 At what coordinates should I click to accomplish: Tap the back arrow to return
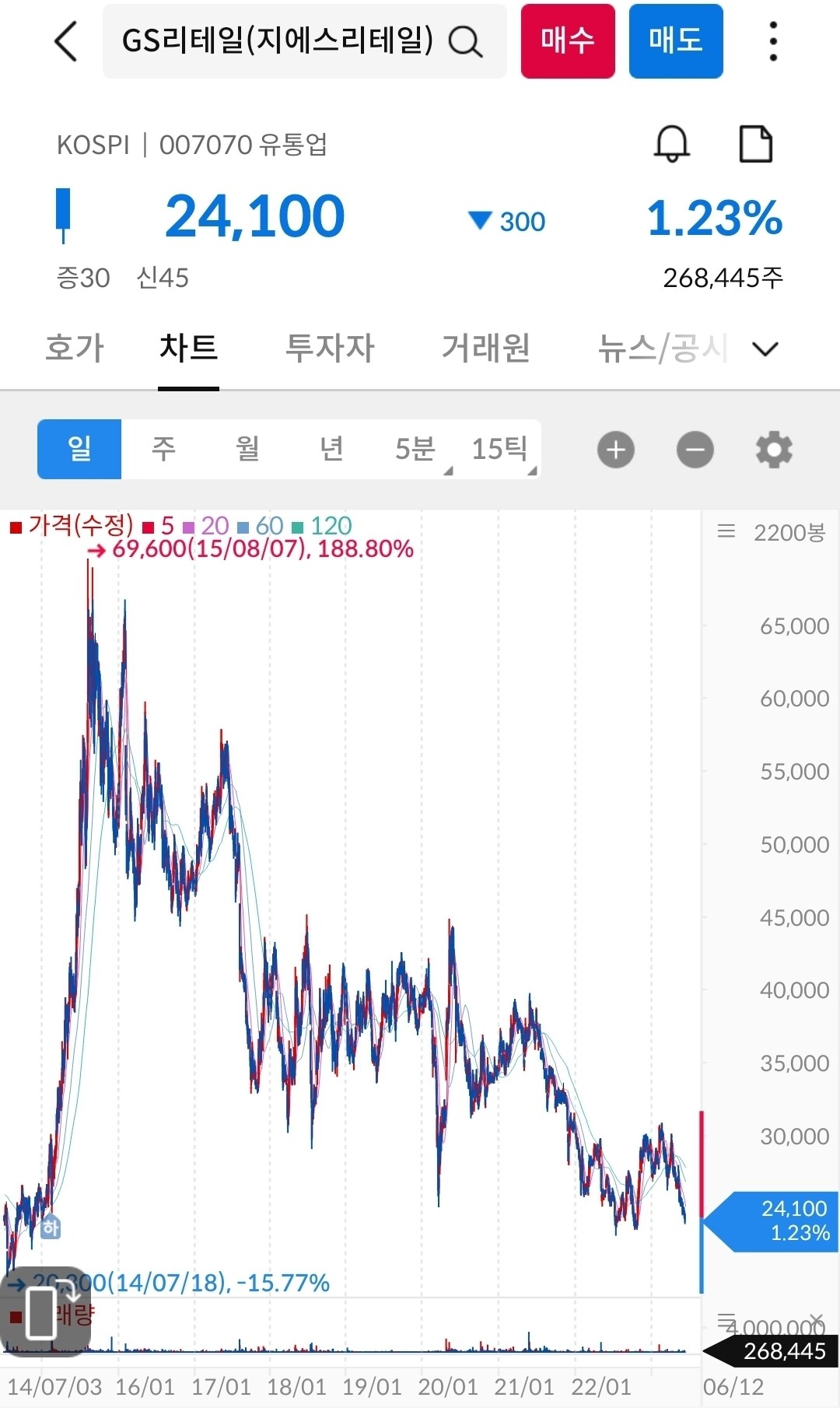(65, 41)
